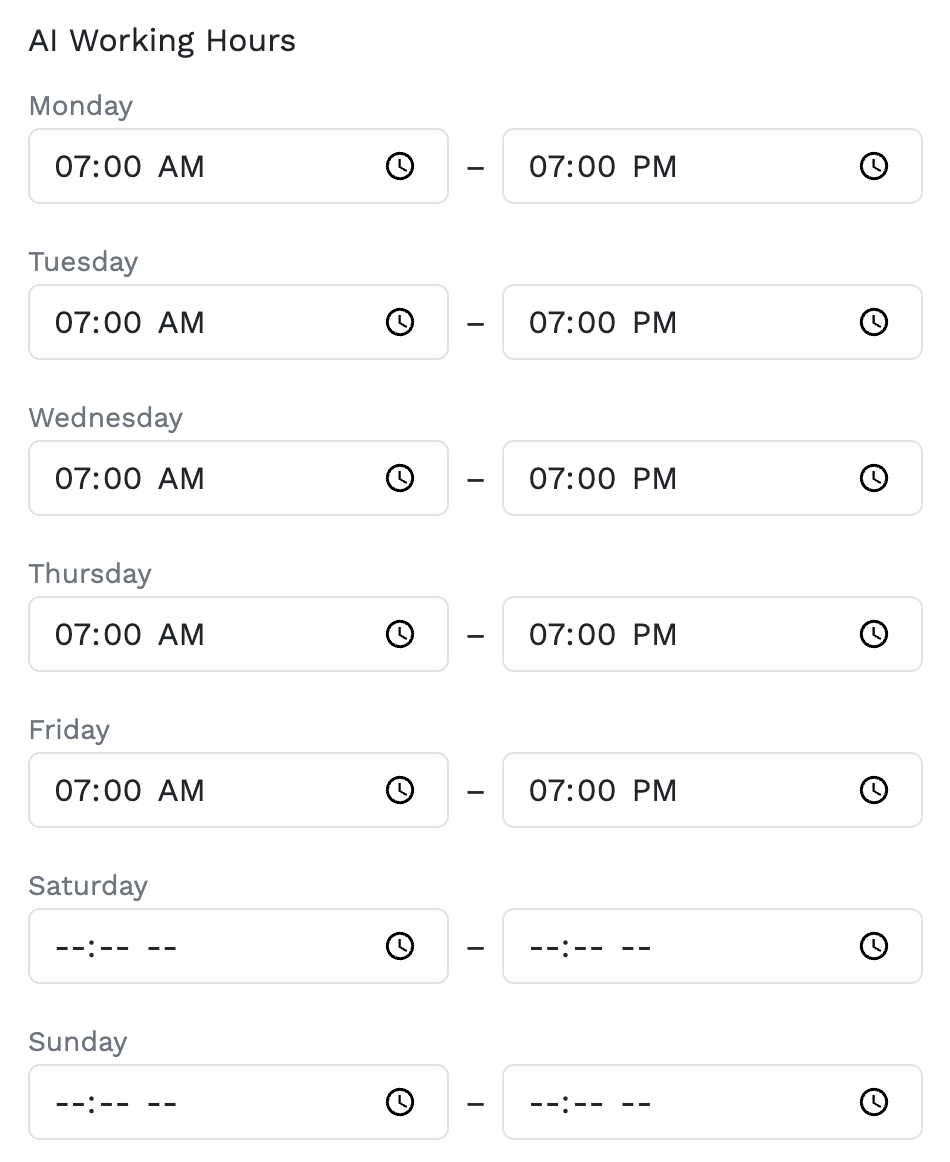This screenshot has height=1162, width=950.
Task: Edit Thursday's 07:00 PM end time
Action: click(x=603, y=634)
